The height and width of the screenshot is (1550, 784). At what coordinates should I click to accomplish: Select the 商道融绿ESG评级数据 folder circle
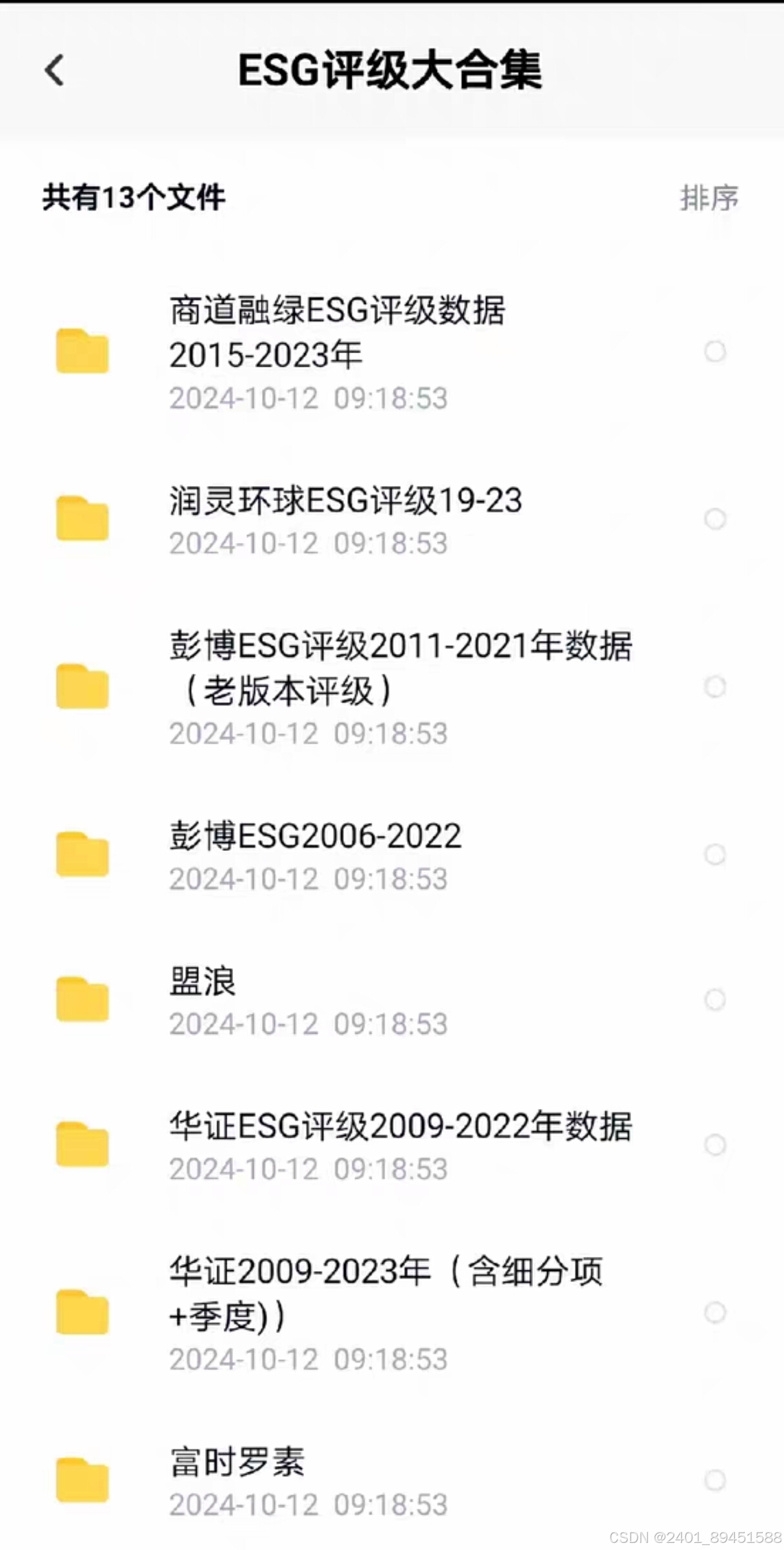(x=715, y=352)
